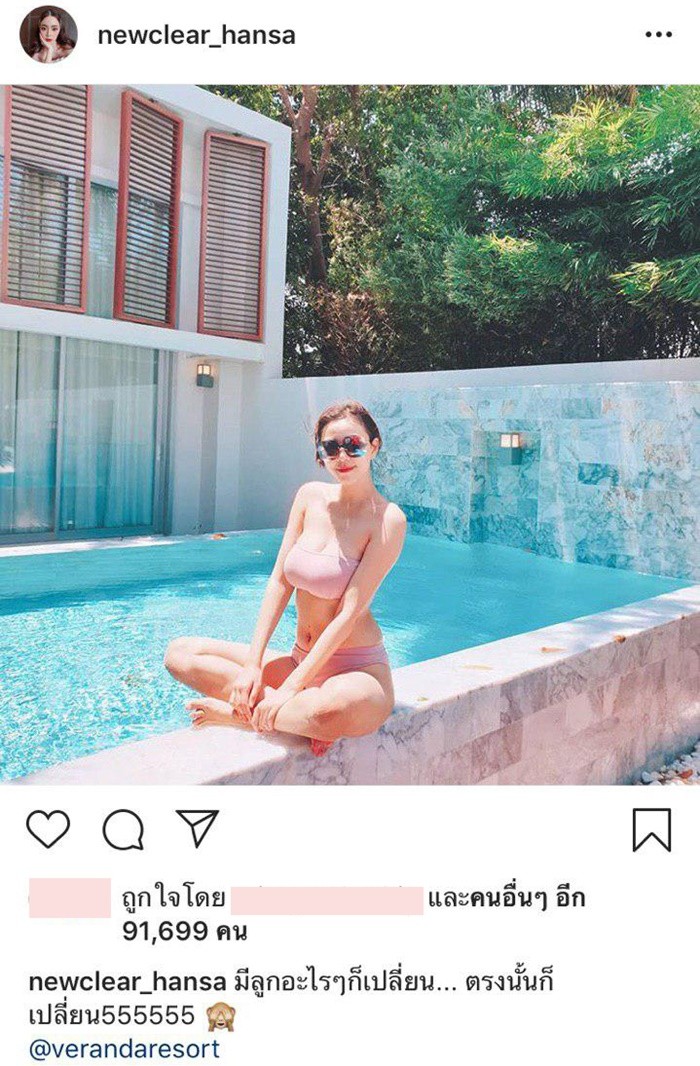700x1066 pixels.
Task: Open the pool photo post image
Action: pos(350,435)
